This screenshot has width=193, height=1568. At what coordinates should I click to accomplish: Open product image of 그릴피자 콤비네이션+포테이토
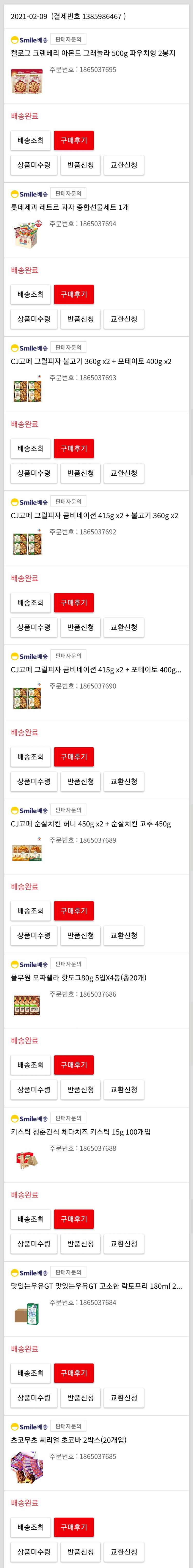[27, 696]
